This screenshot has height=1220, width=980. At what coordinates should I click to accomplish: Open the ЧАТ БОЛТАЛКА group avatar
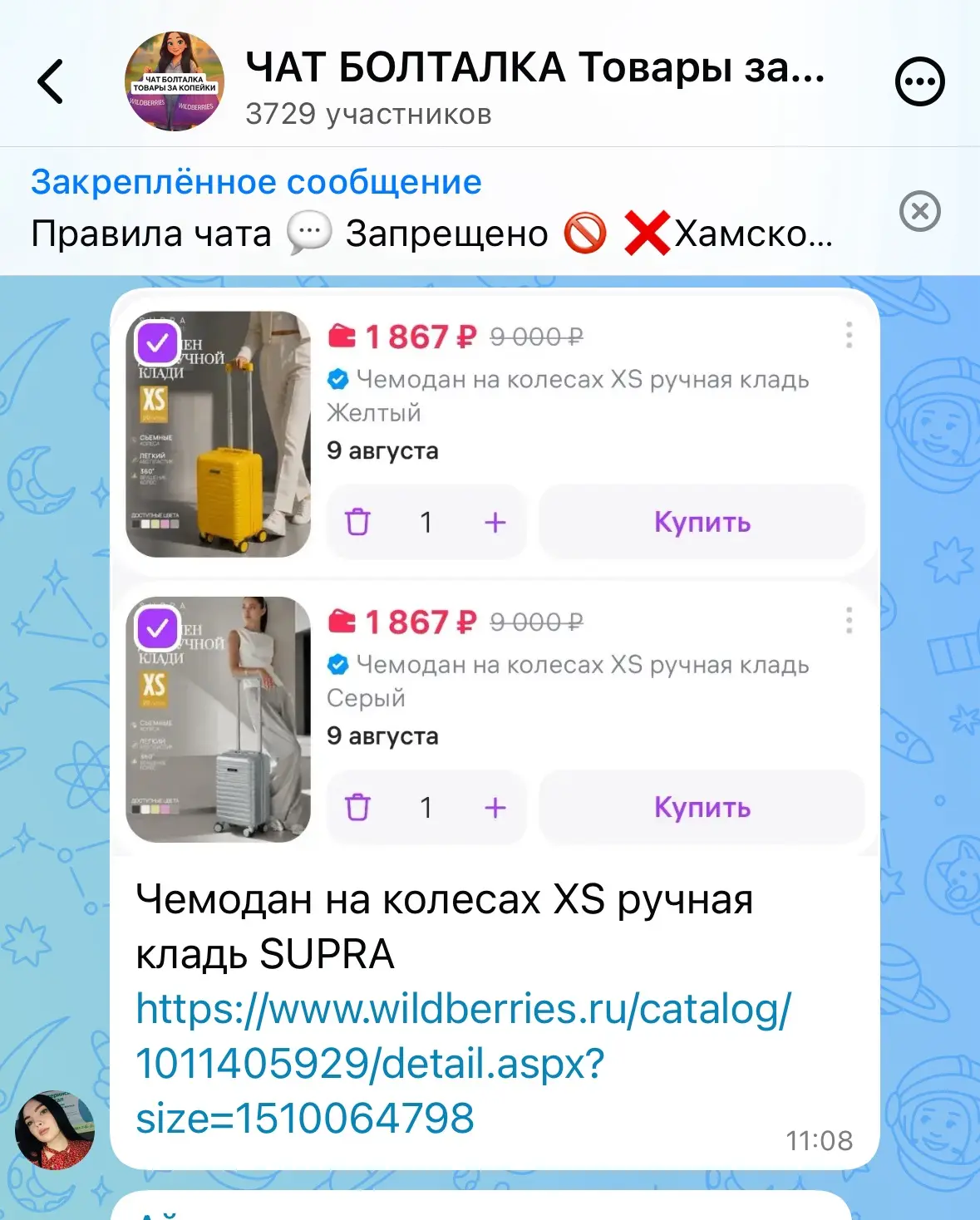click(x=175, y=81)
